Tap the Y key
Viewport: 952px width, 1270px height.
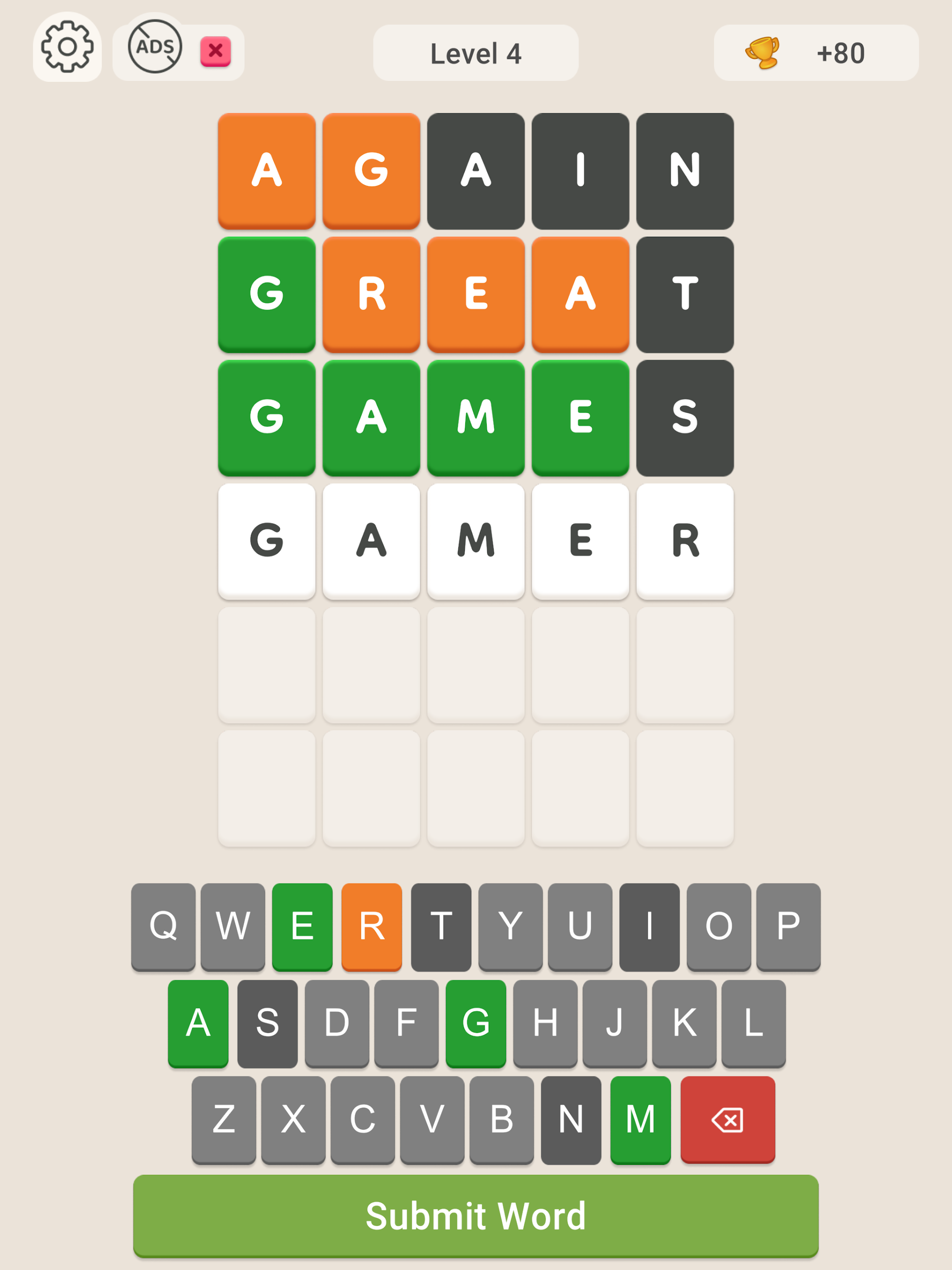(x=510, y=927)
